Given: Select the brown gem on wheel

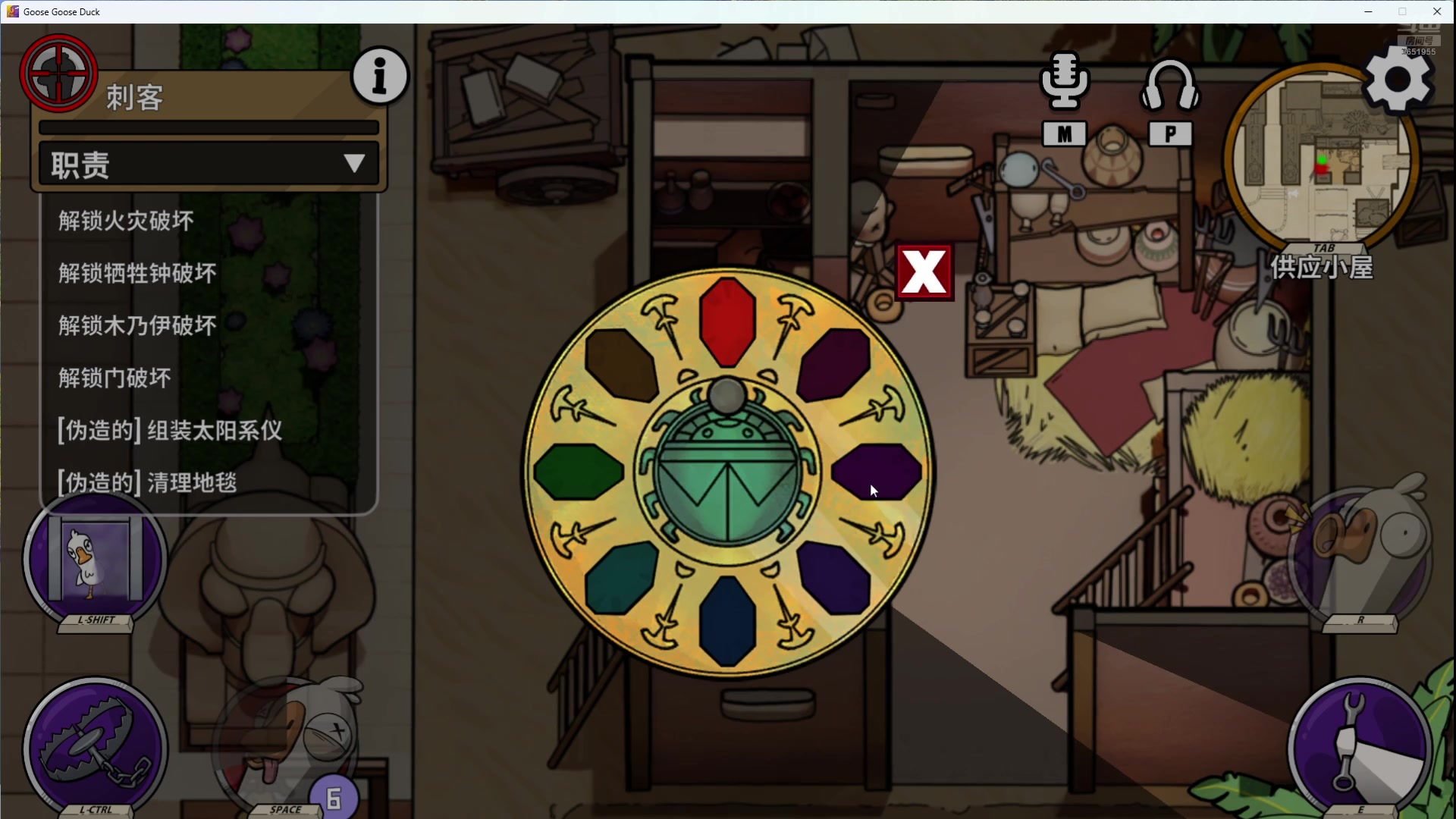Looking at the screenshot, I should 621,366.
